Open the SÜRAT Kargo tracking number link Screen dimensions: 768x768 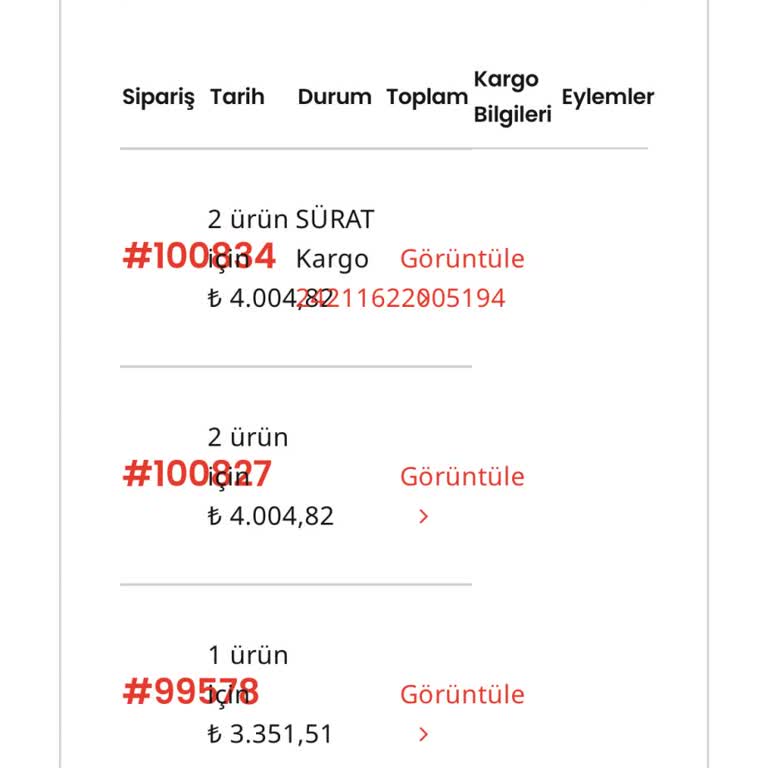point(400,298)
